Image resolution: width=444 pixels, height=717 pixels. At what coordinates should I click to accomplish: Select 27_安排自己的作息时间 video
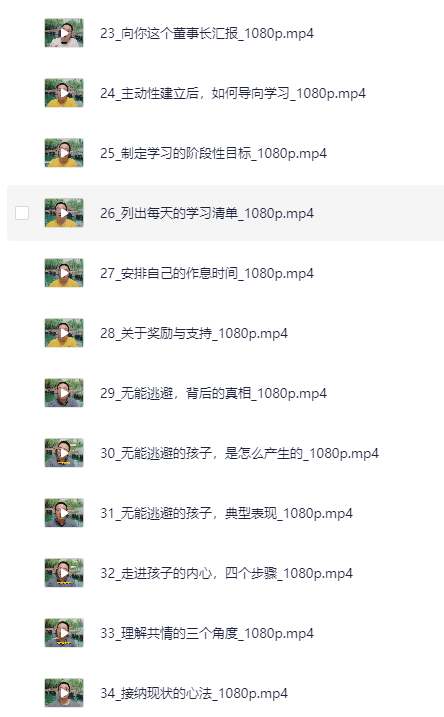207,273
